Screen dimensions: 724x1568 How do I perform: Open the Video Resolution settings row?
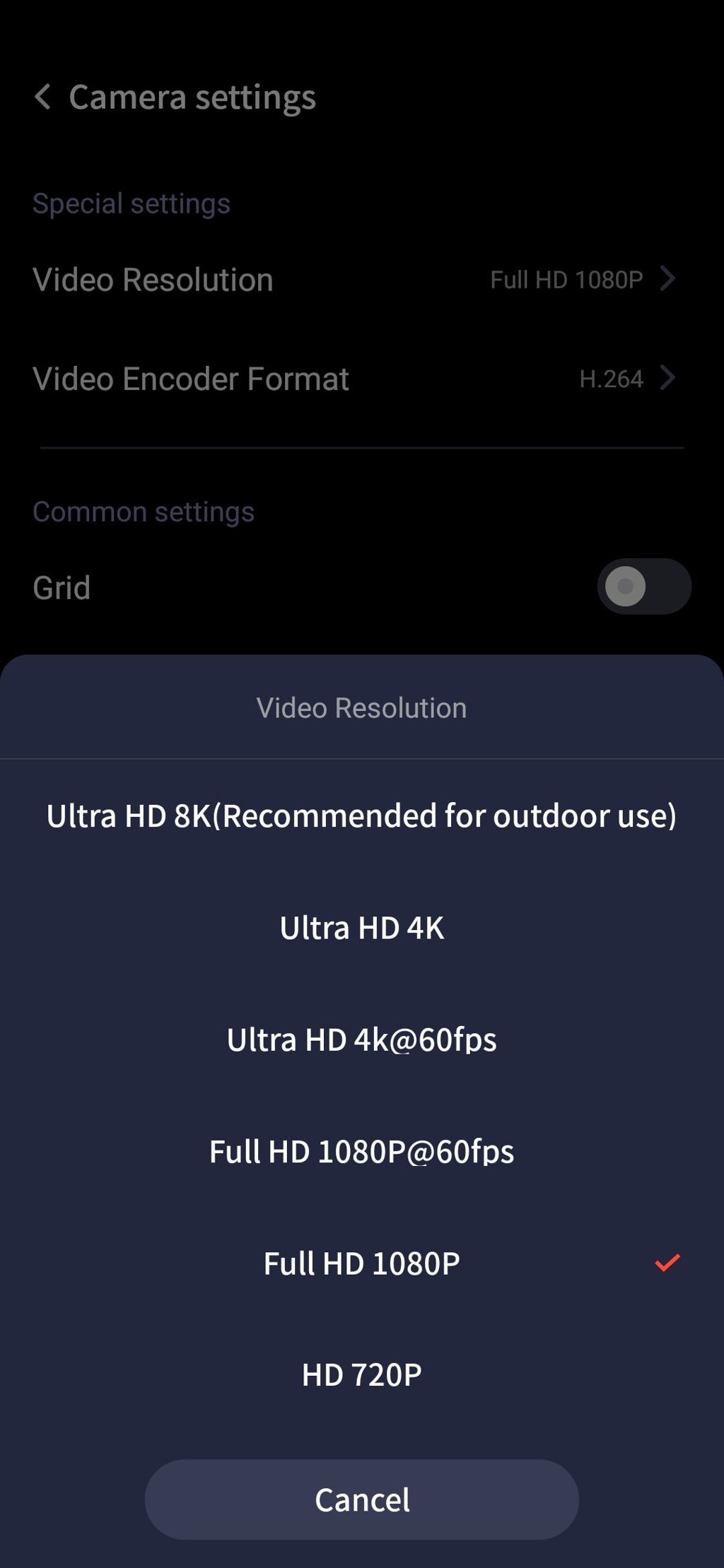(x=354, y=280)
